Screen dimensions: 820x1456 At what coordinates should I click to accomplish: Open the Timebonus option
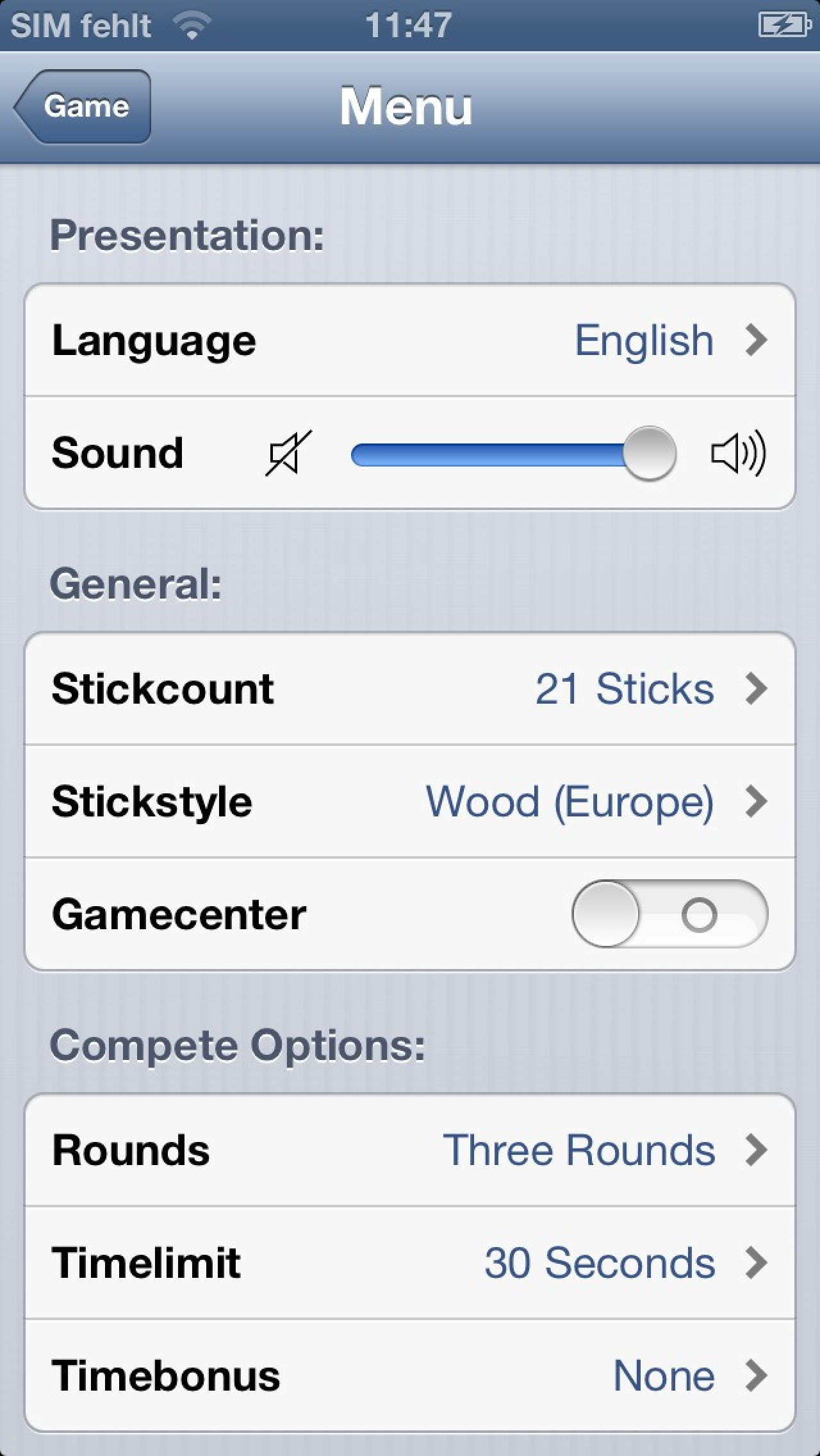(x=410, y=1375)
